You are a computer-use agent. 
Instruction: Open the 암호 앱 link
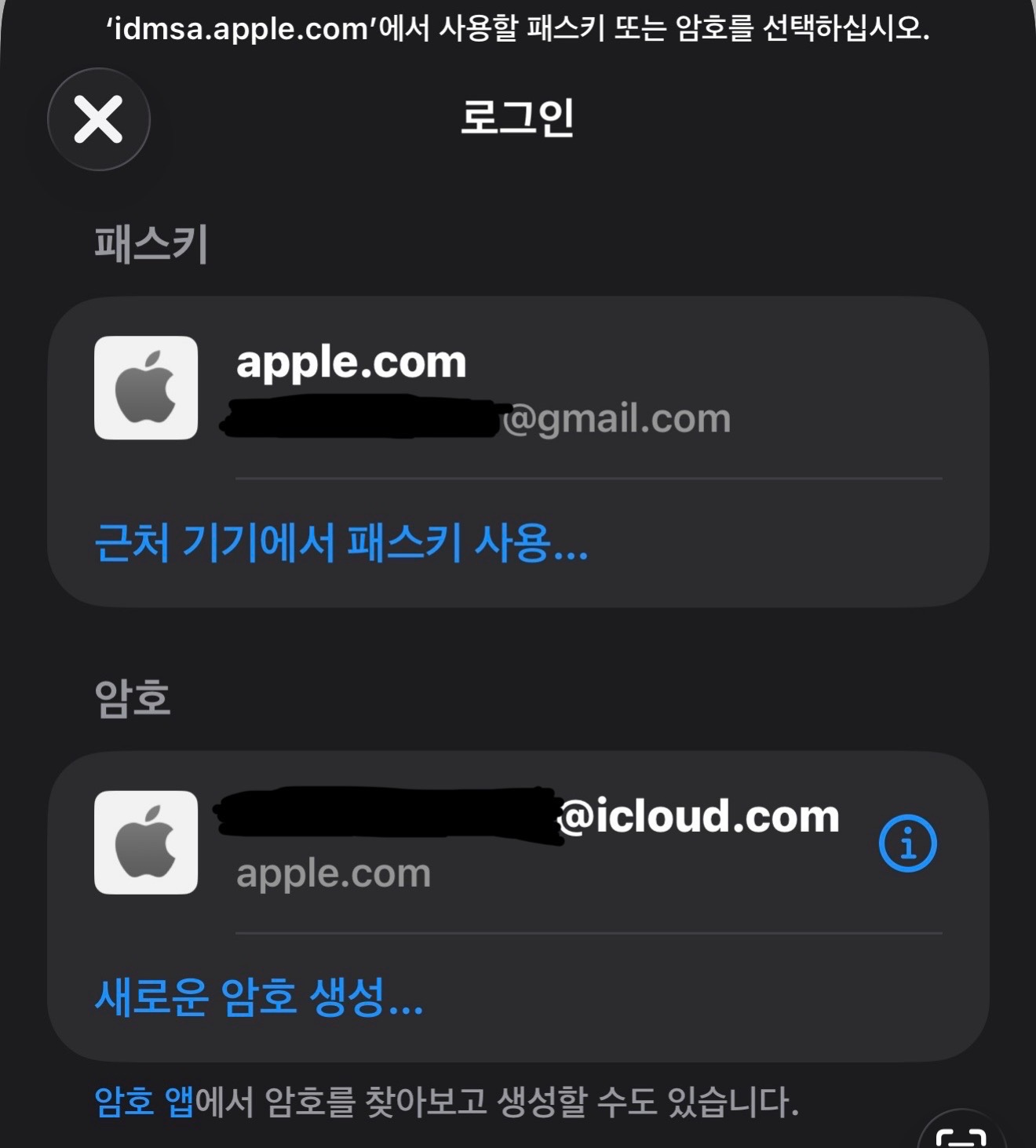click(x=144, y=1102)
